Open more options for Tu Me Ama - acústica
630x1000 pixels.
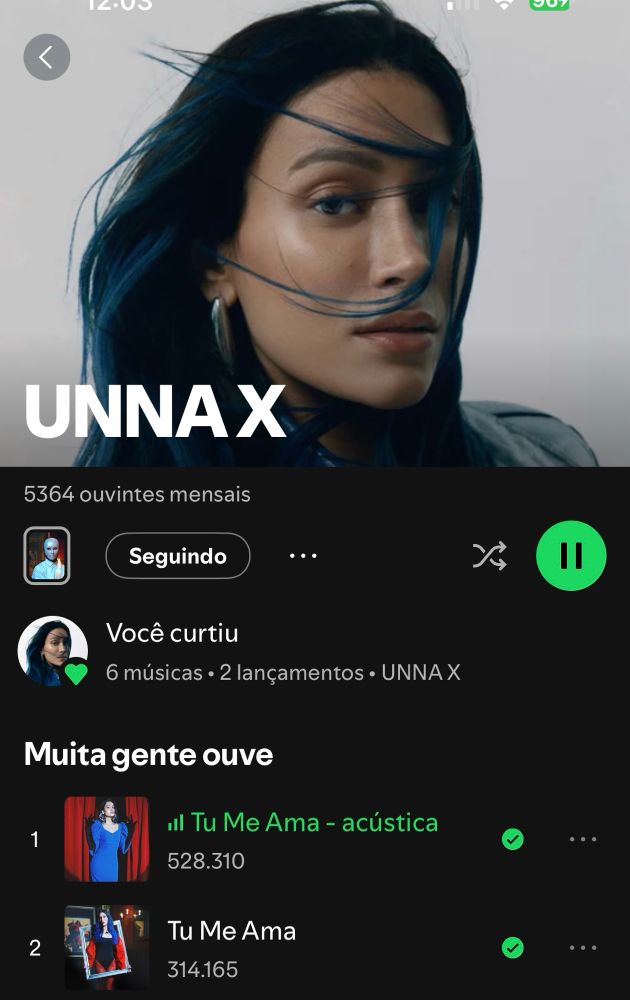click(583, 840)
